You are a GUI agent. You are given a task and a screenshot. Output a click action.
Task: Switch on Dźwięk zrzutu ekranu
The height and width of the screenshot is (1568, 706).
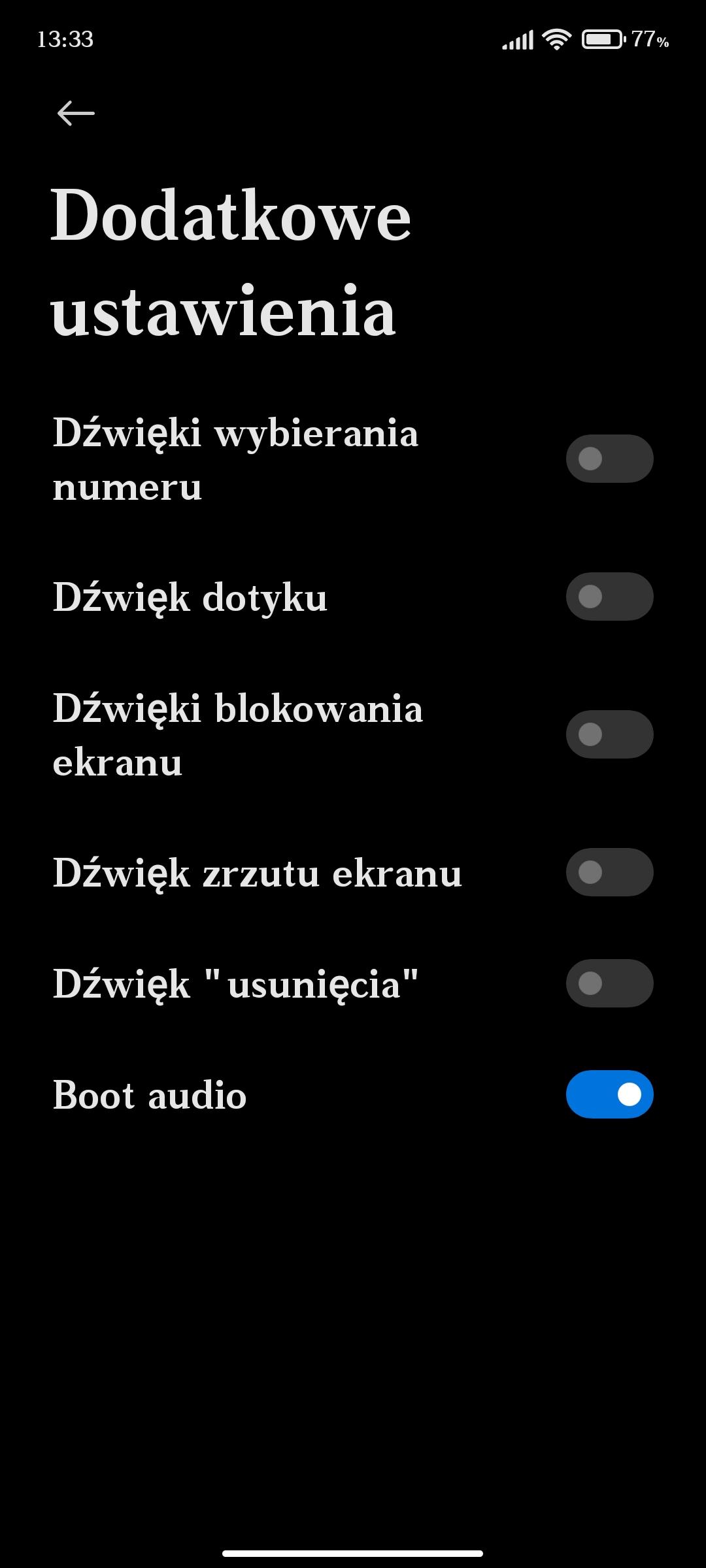click(x=609, y=872)
